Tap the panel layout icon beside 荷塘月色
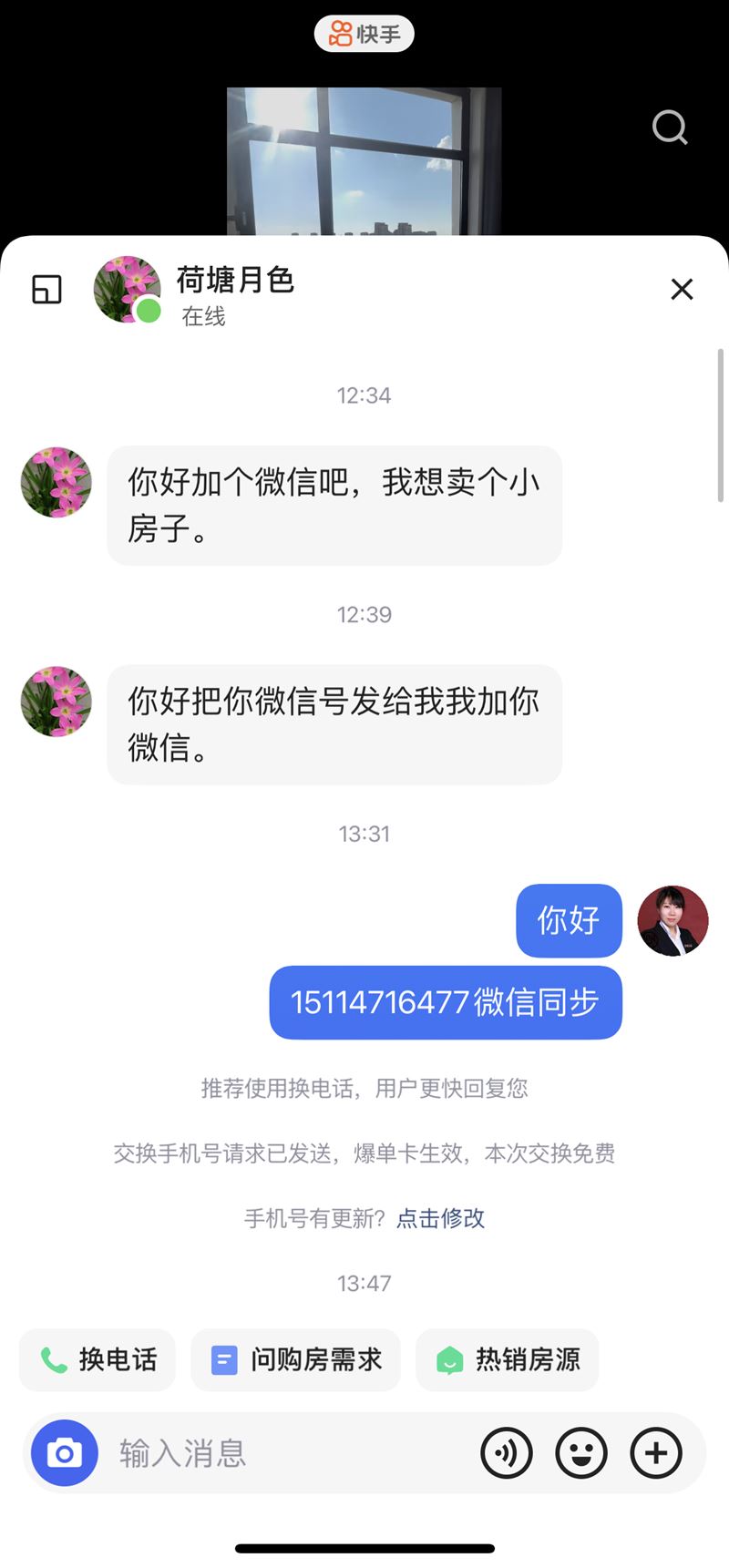The width and height of the screenshot is (729, 1568). (x=46, y=290)
